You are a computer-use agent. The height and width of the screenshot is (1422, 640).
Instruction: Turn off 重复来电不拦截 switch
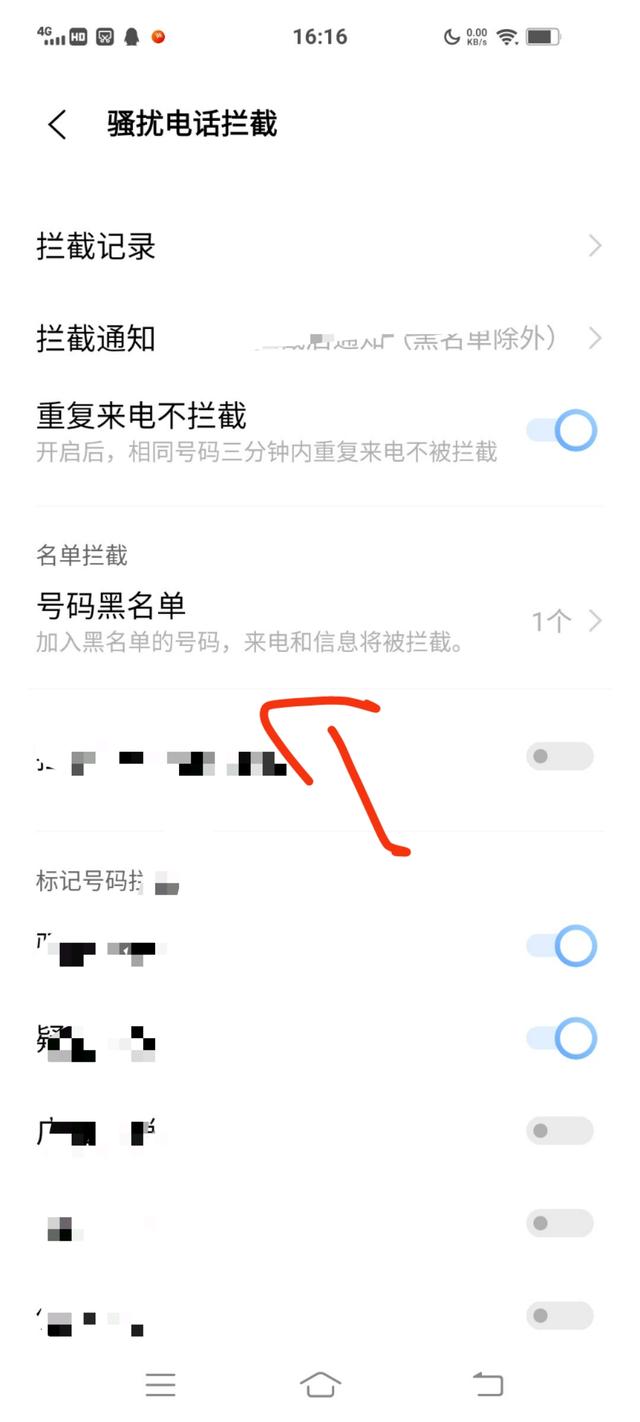pyautogui.click(x=562, y=430)
